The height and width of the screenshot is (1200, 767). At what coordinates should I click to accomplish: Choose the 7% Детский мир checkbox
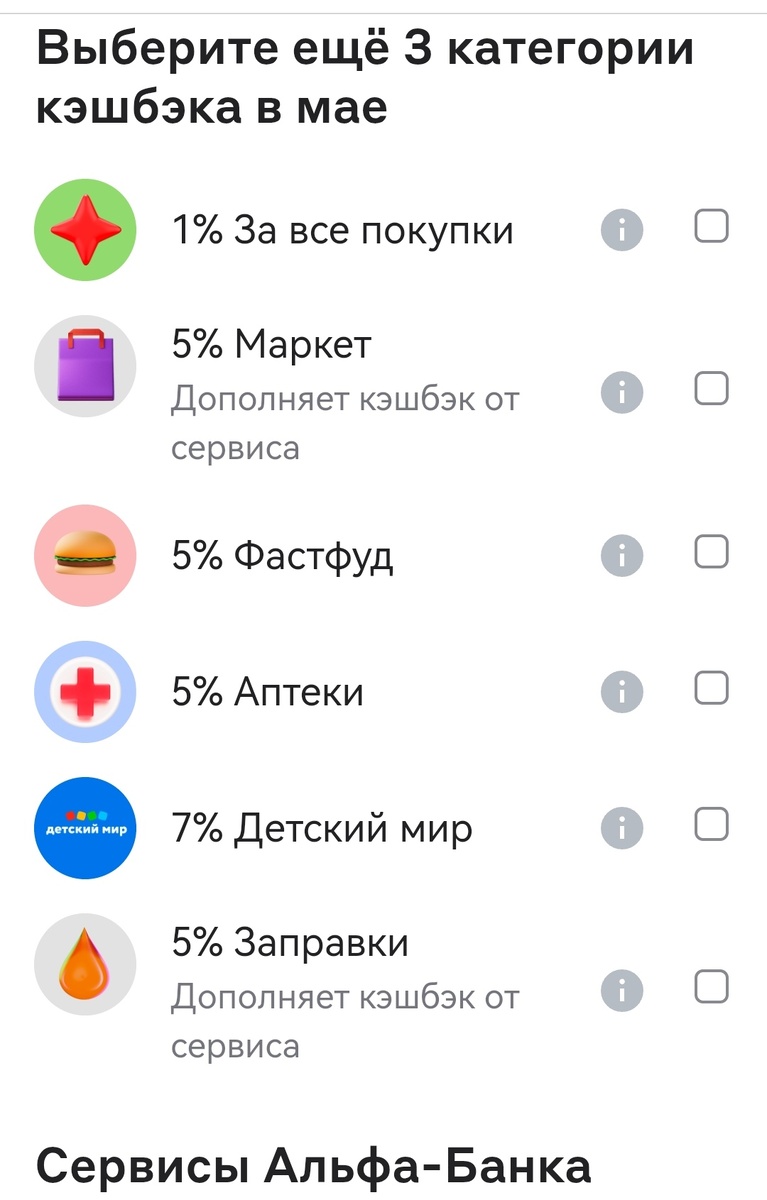point(711,825)
